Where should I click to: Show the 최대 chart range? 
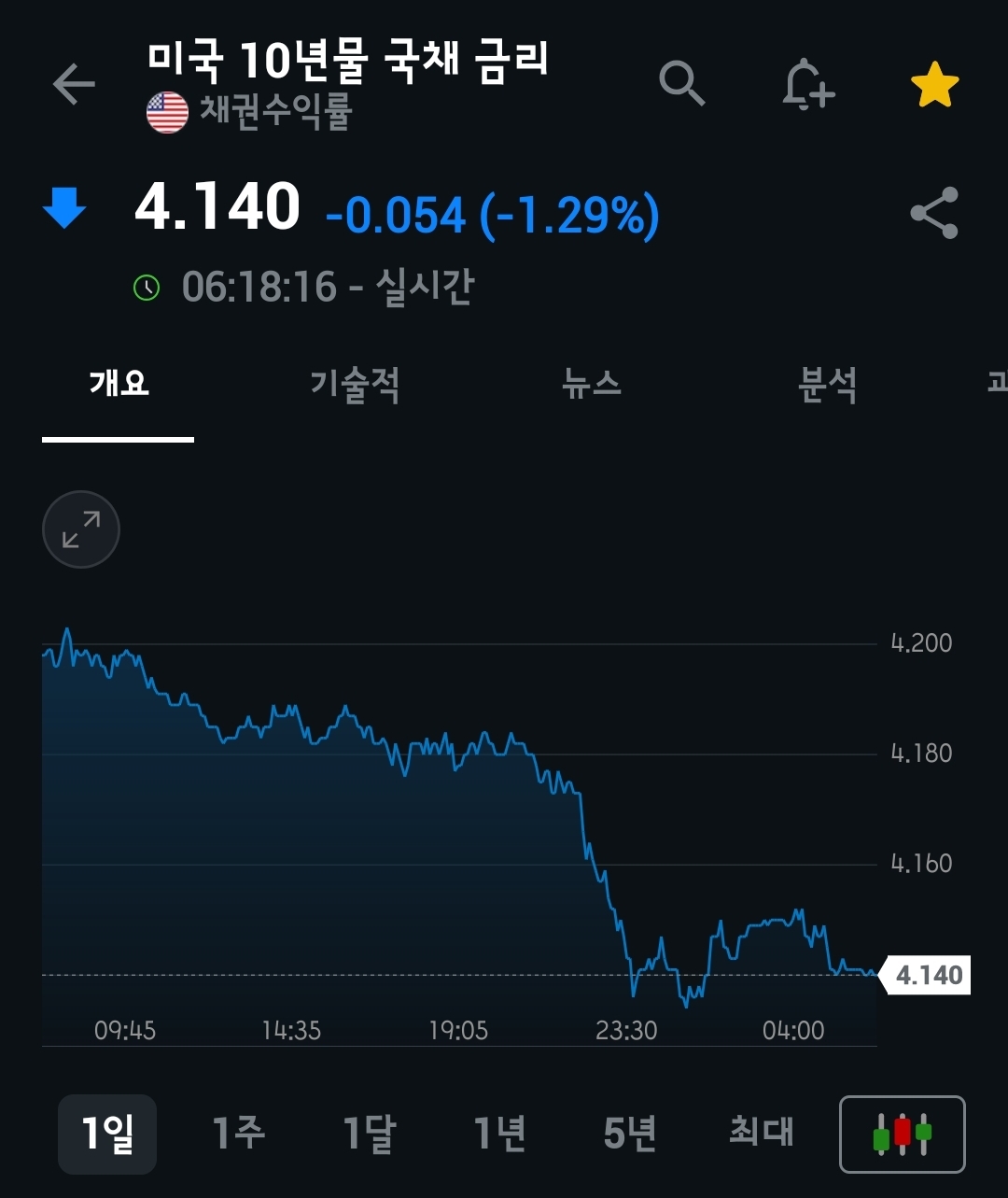(761, 1134)
